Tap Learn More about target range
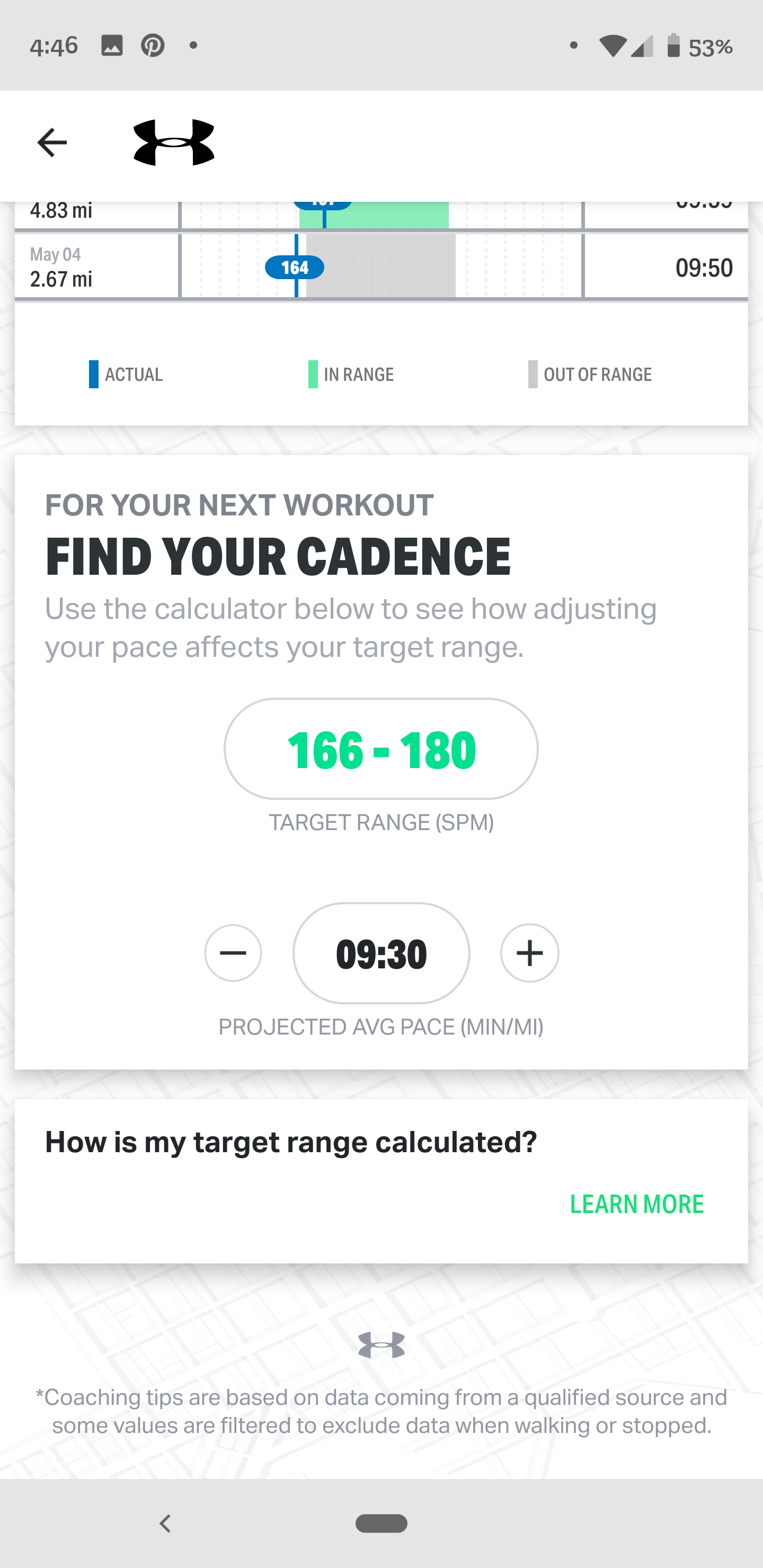This screenshot has height=1568, width=763. point(636,1204)
